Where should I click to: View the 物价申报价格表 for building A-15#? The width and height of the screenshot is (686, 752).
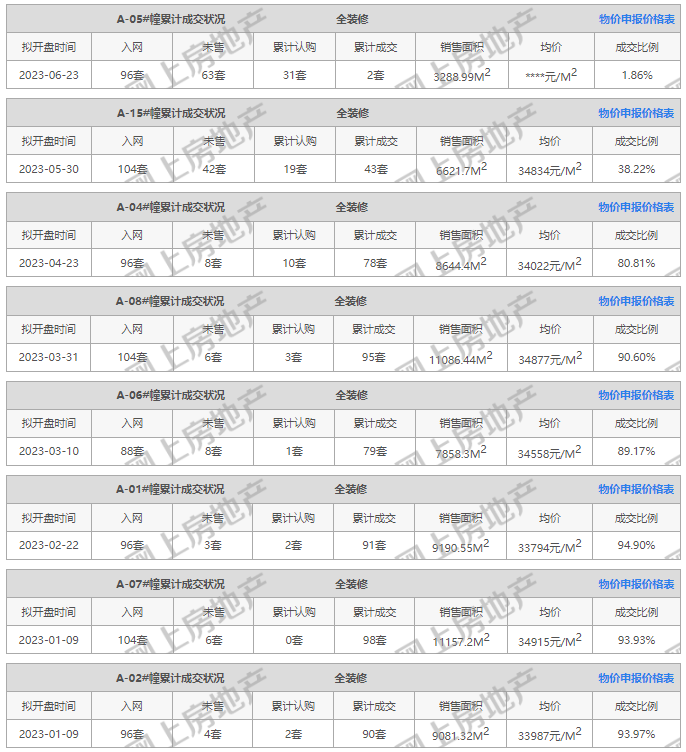pos(636,113)
